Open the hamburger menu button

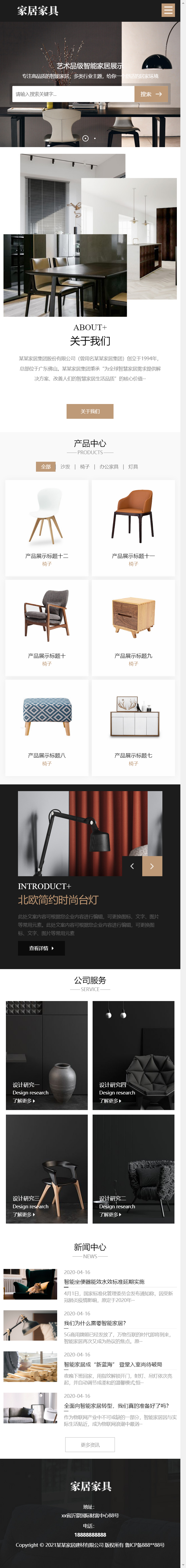168,10
